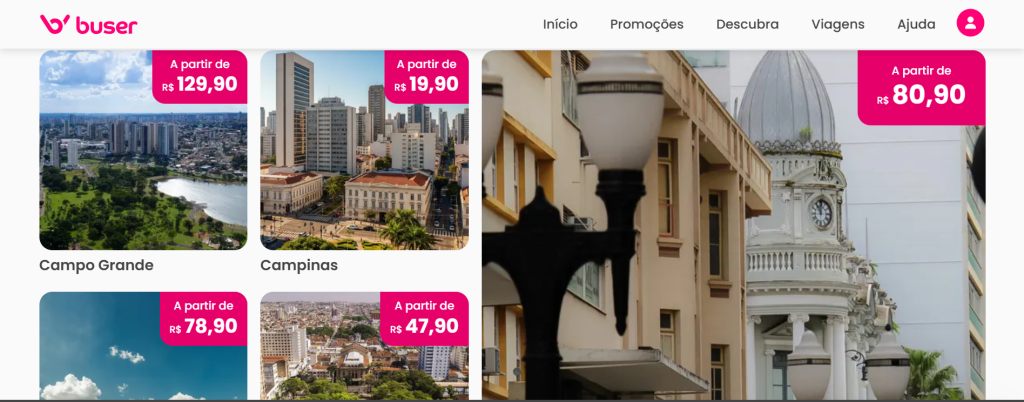The width and height of the screenshot is (1024, 402).
Task: Select Descubra in the navigation bar
Action: pos(747,24)
